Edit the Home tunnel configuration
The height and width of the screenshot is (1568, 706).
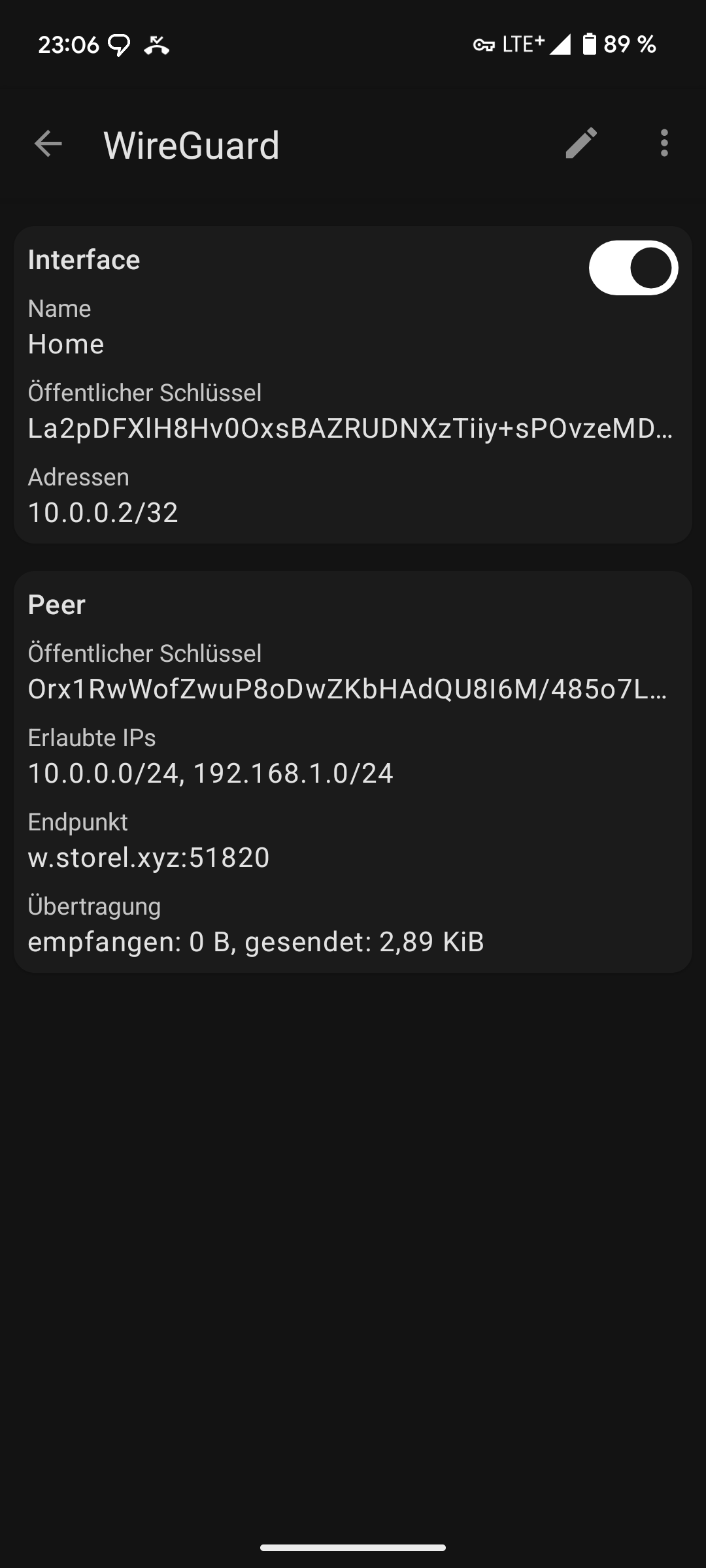click(x=581, y=143)
